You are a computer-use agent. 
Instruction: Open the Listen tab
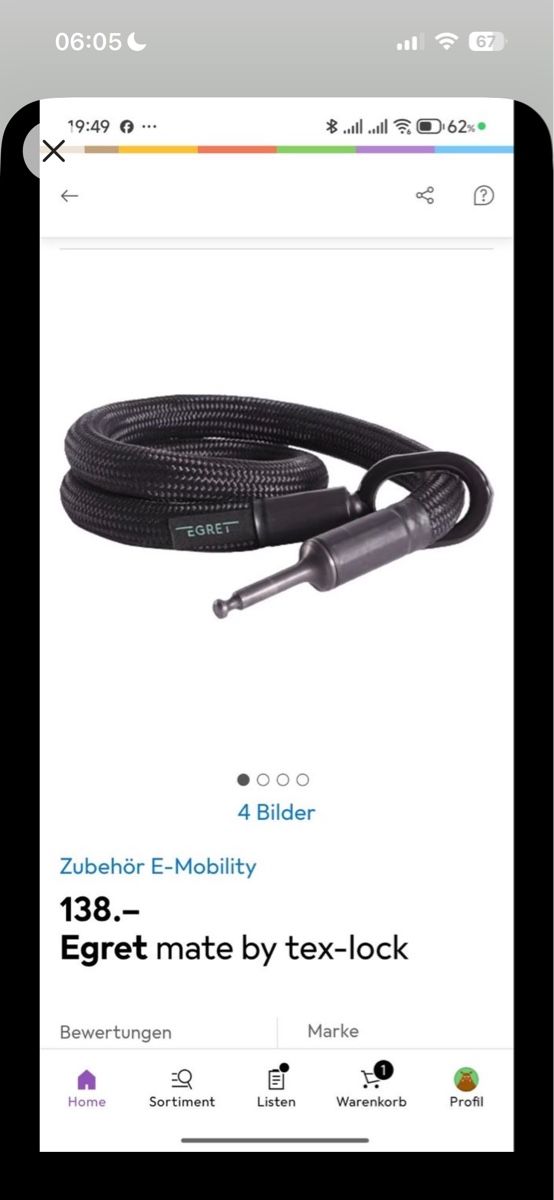(x=276, y=1088)
